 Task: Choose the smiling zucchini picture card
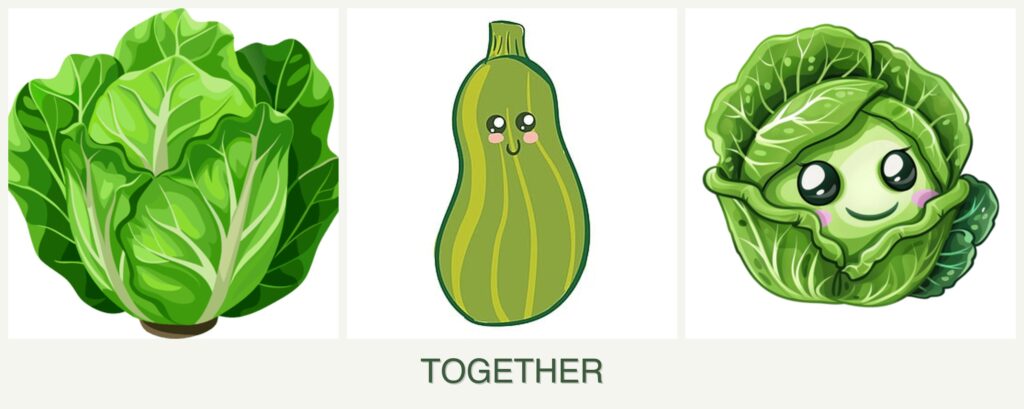[x=511, y=173]
